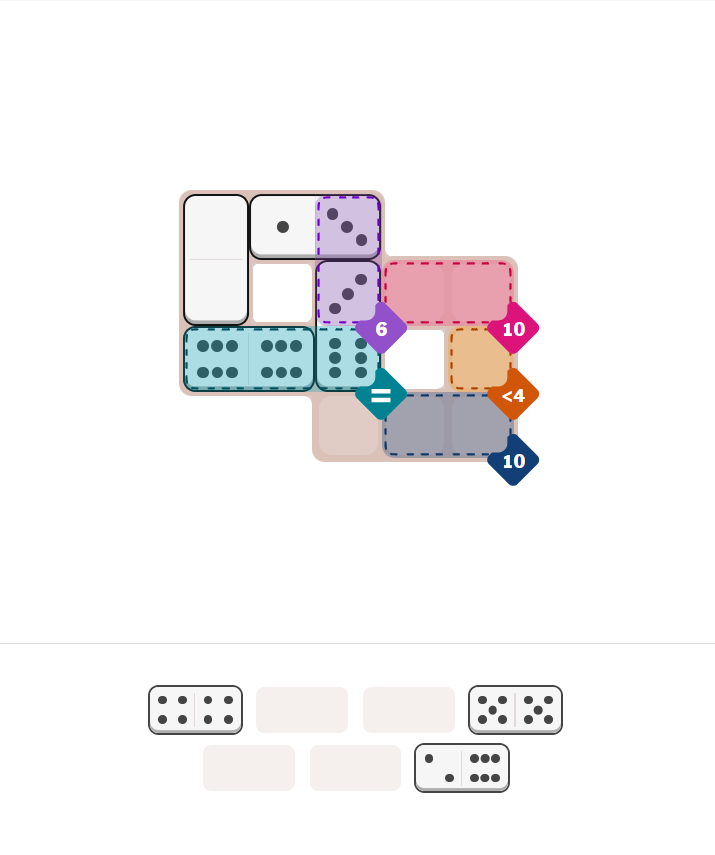The image size is (715, 855).
Task: Tap the 2-6 domino in the tray
Action: 461,767
